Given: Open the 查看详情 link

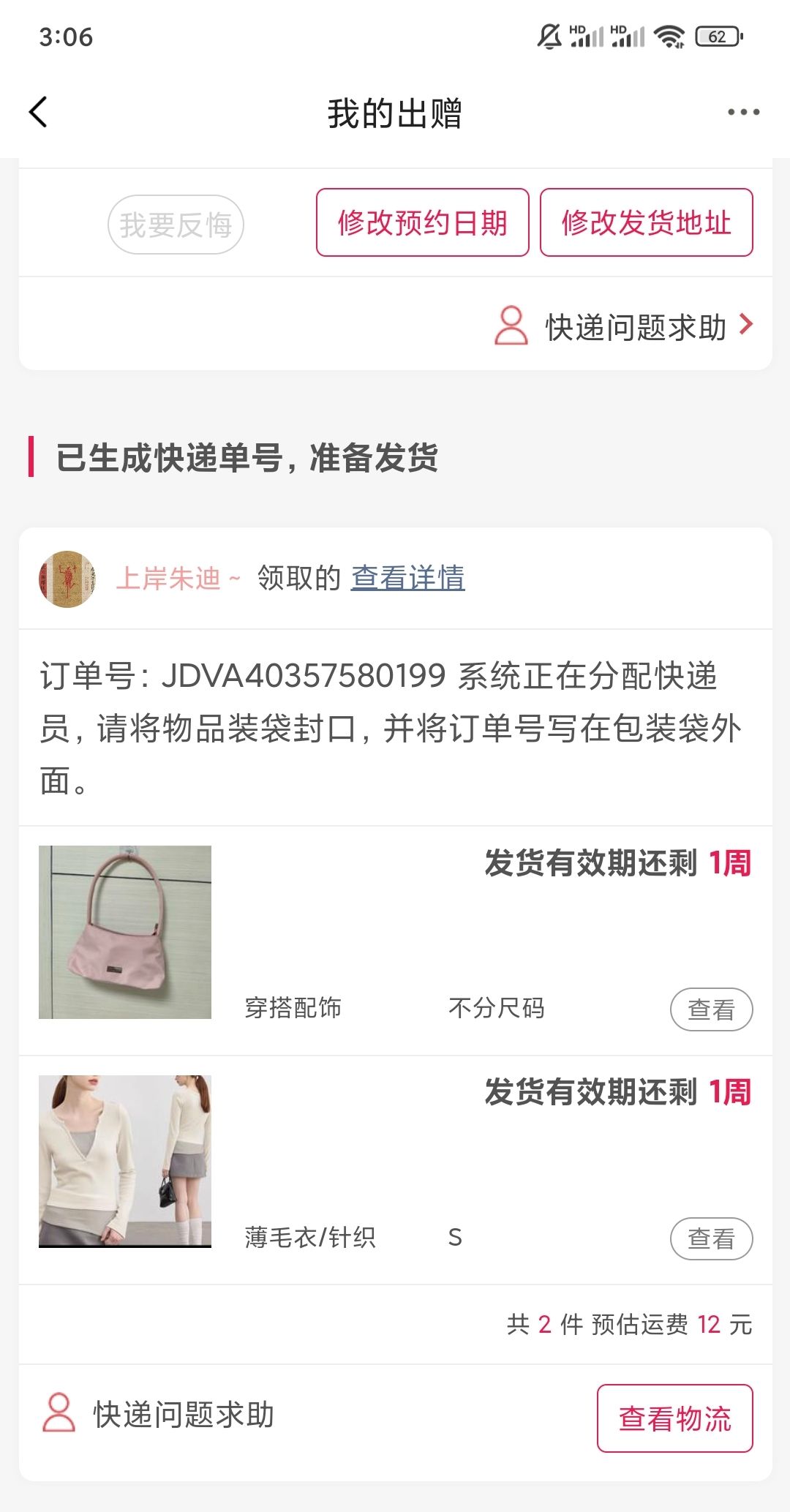Looking at the screenshot, I should (x=407, y=578).
